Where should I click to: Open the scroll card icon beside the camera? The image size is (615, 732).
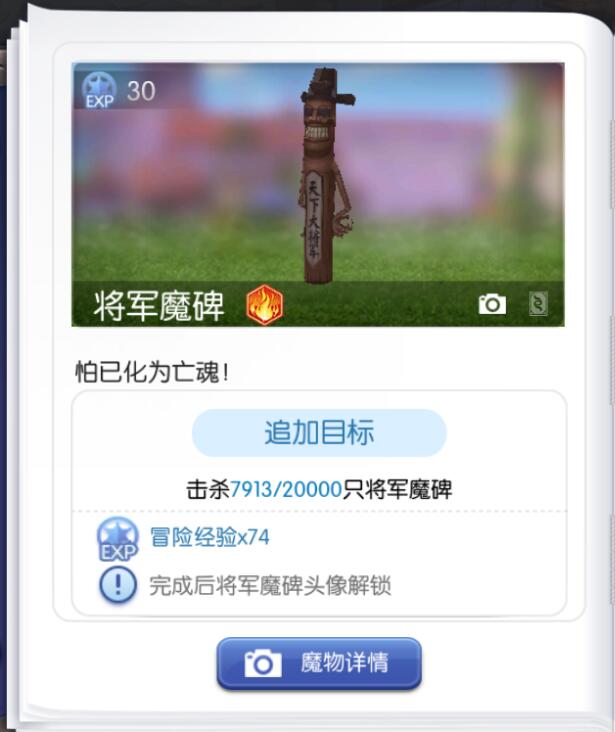(x=538, y=304)
